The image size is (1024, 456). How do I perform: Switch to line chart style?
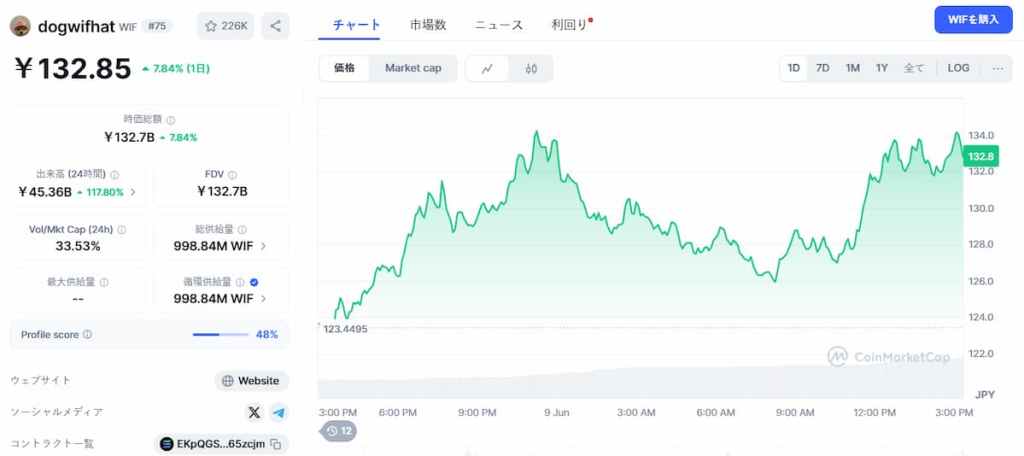(487, 69)
